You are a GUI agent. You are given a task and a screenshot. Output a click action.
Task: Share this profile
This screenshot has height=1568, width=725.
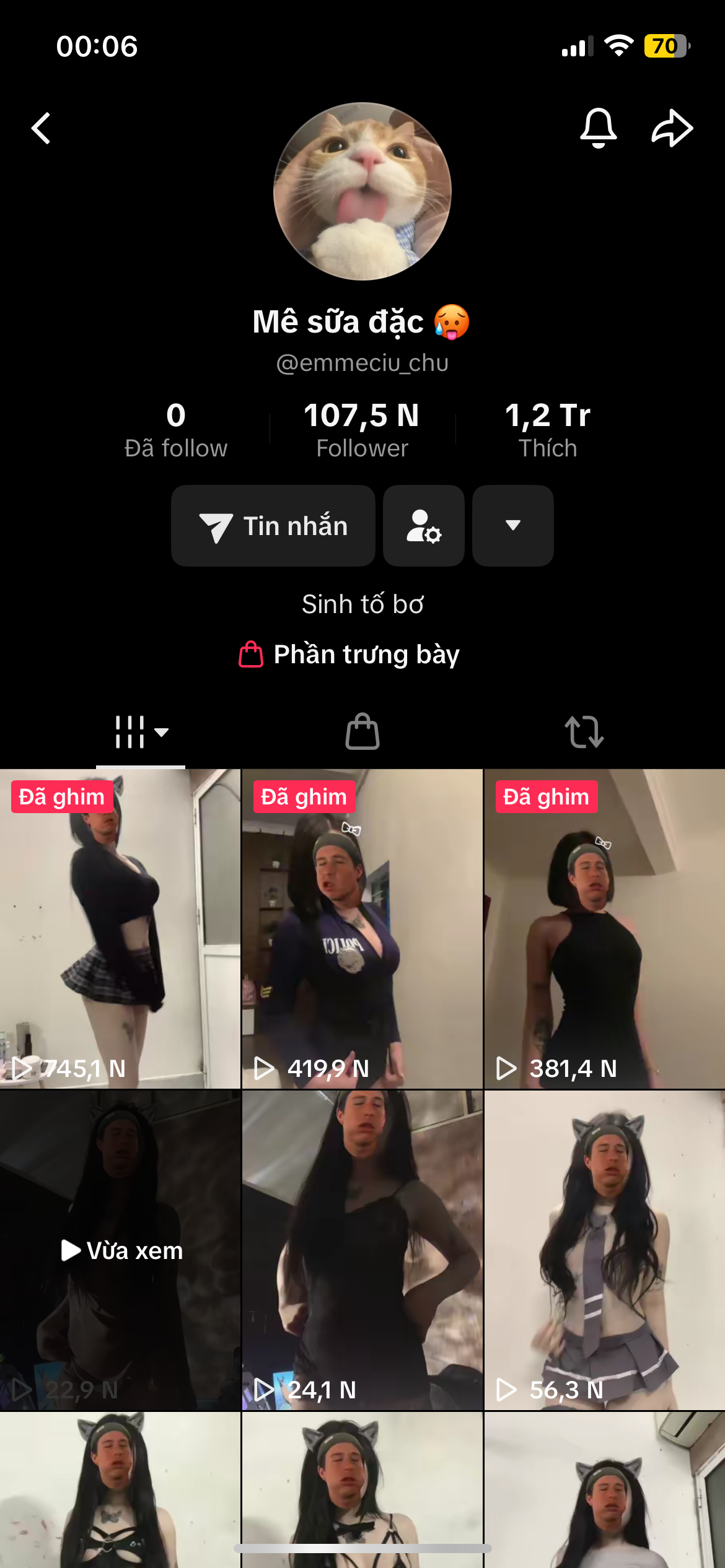672,128
